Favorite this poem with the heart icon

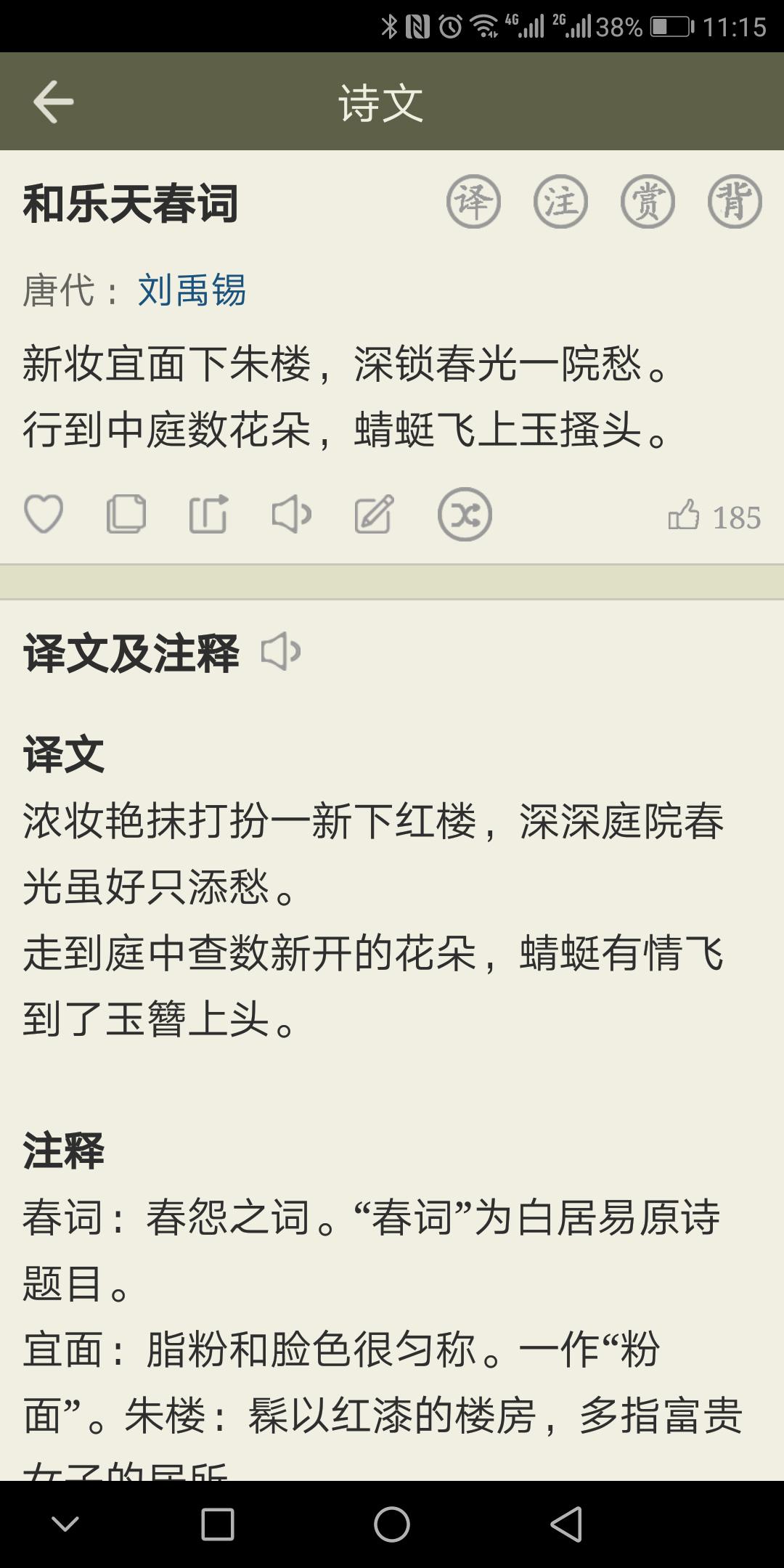(44, 515)
